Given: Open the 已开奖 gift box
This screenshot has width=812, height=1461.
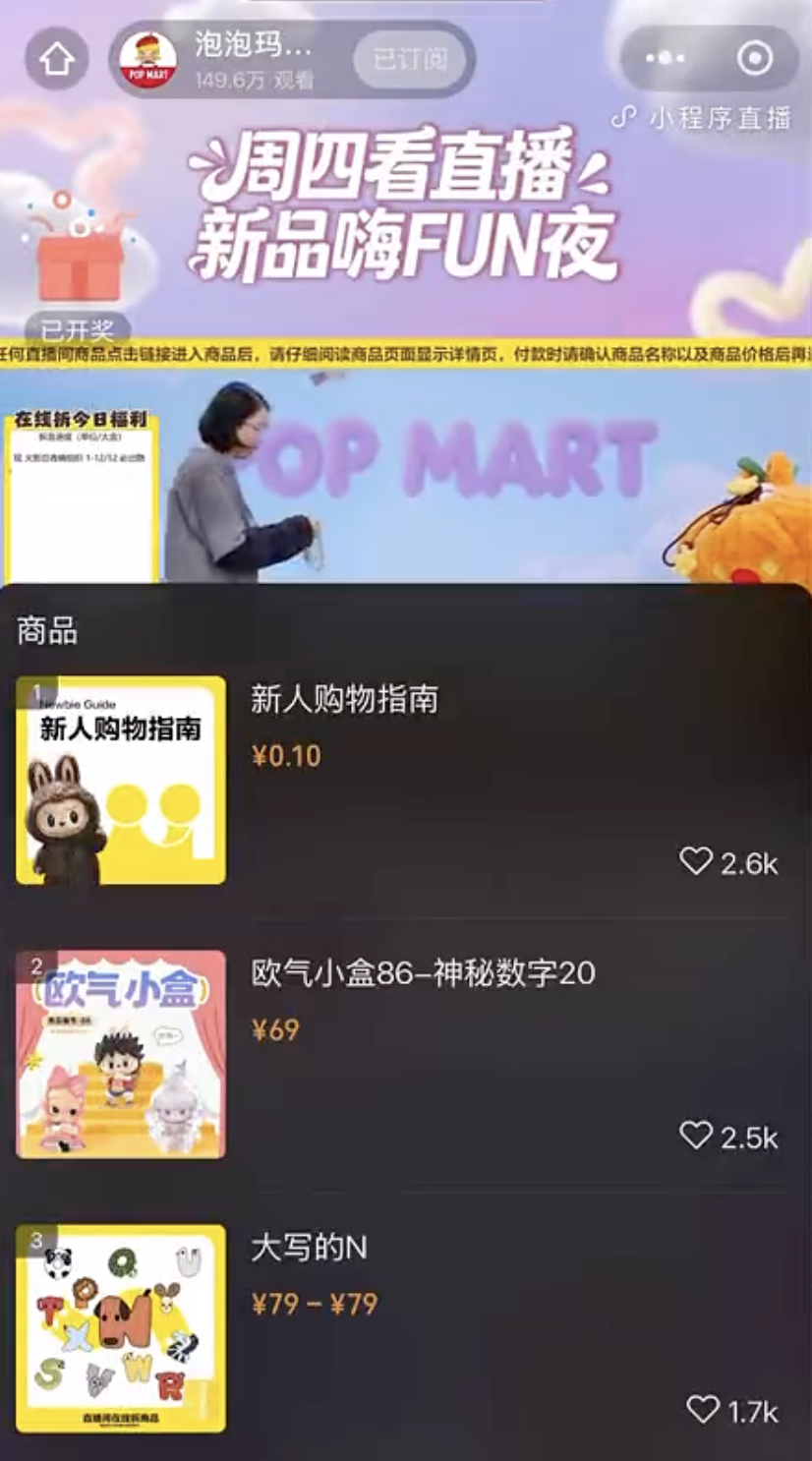Looking at the screenshot, I should [x=79, y=263].
